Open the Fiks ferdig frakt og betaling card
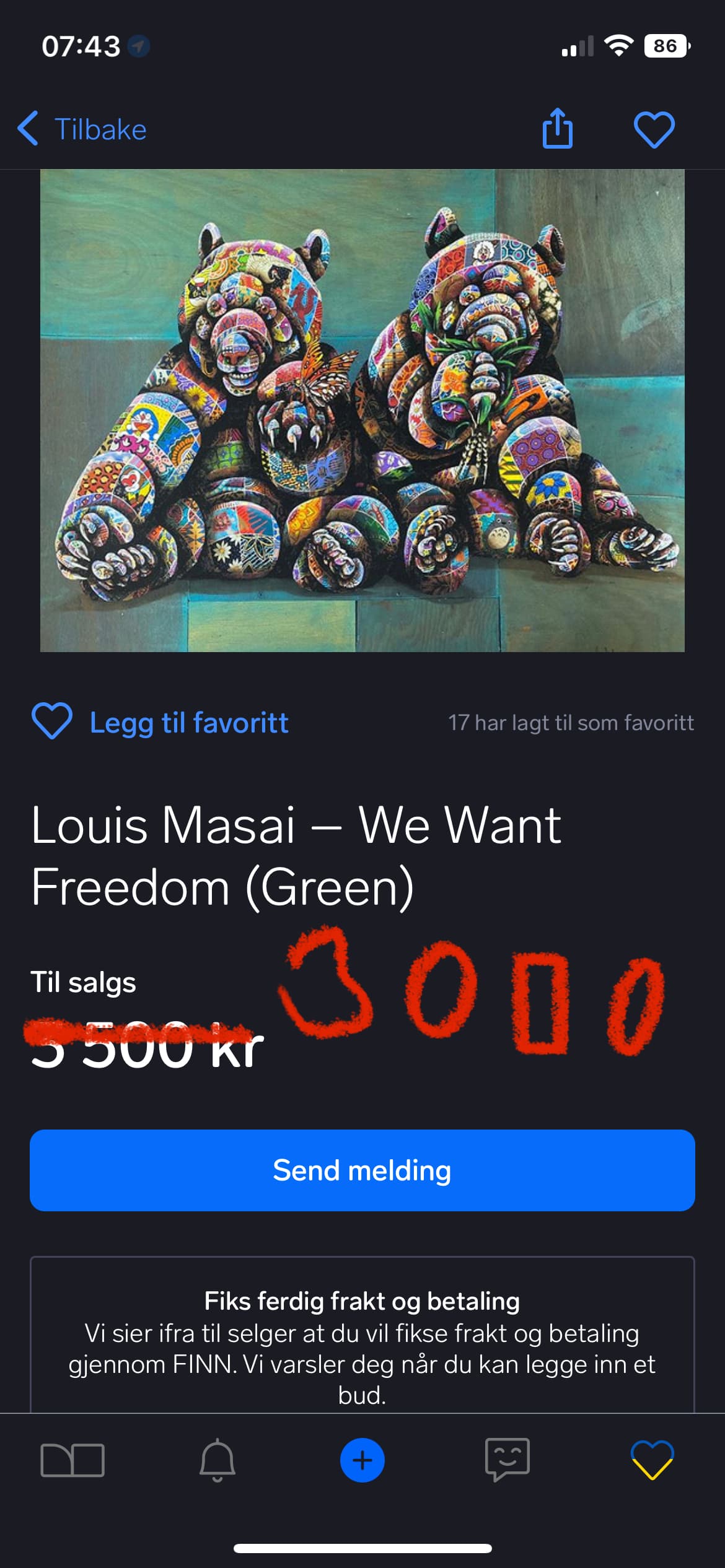The width and height of the screenshot is (725, 1568). tap(362, 1335)
